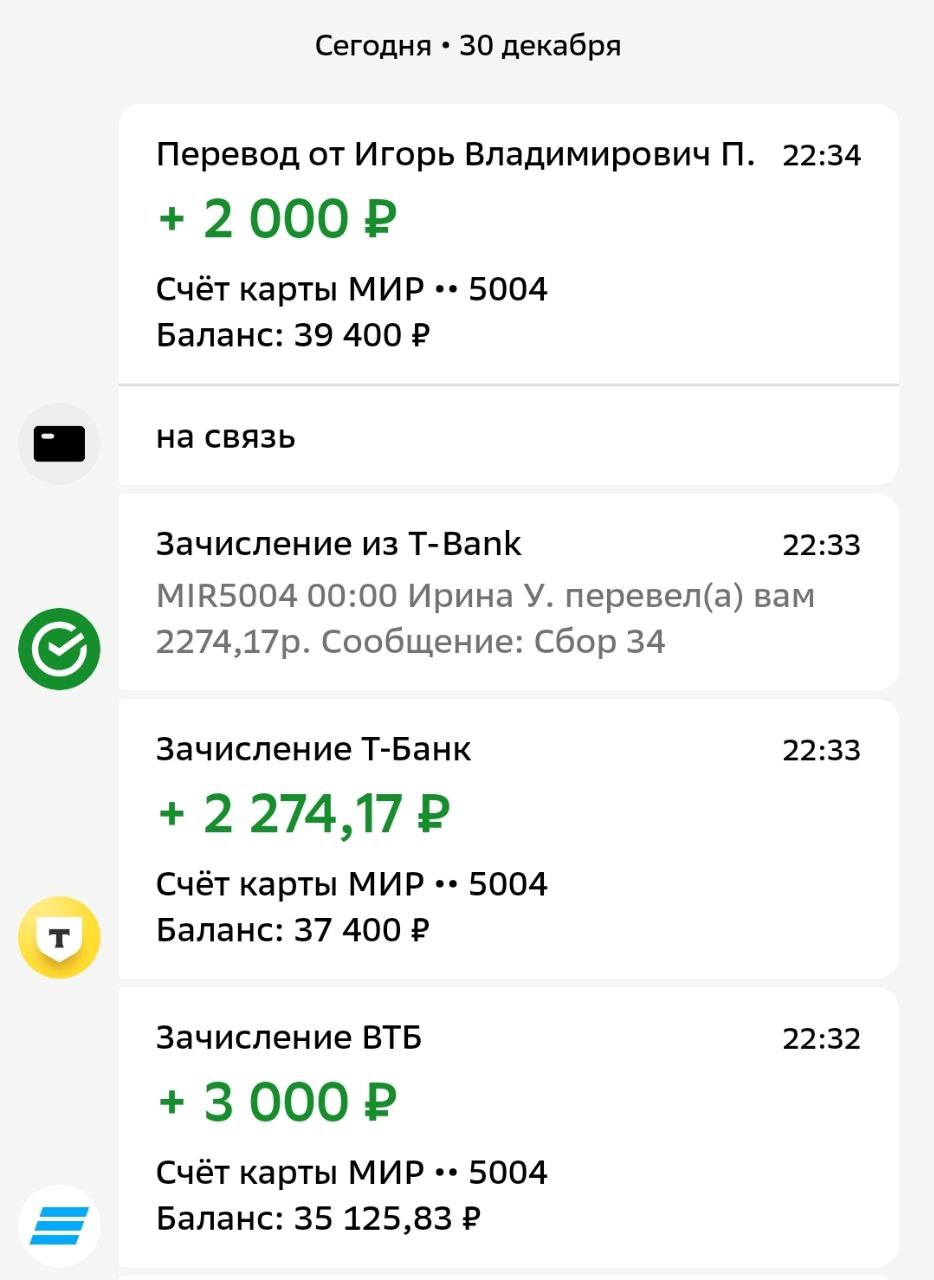Open the transfer from Игорь Владимирович П.

click(508, 244)
